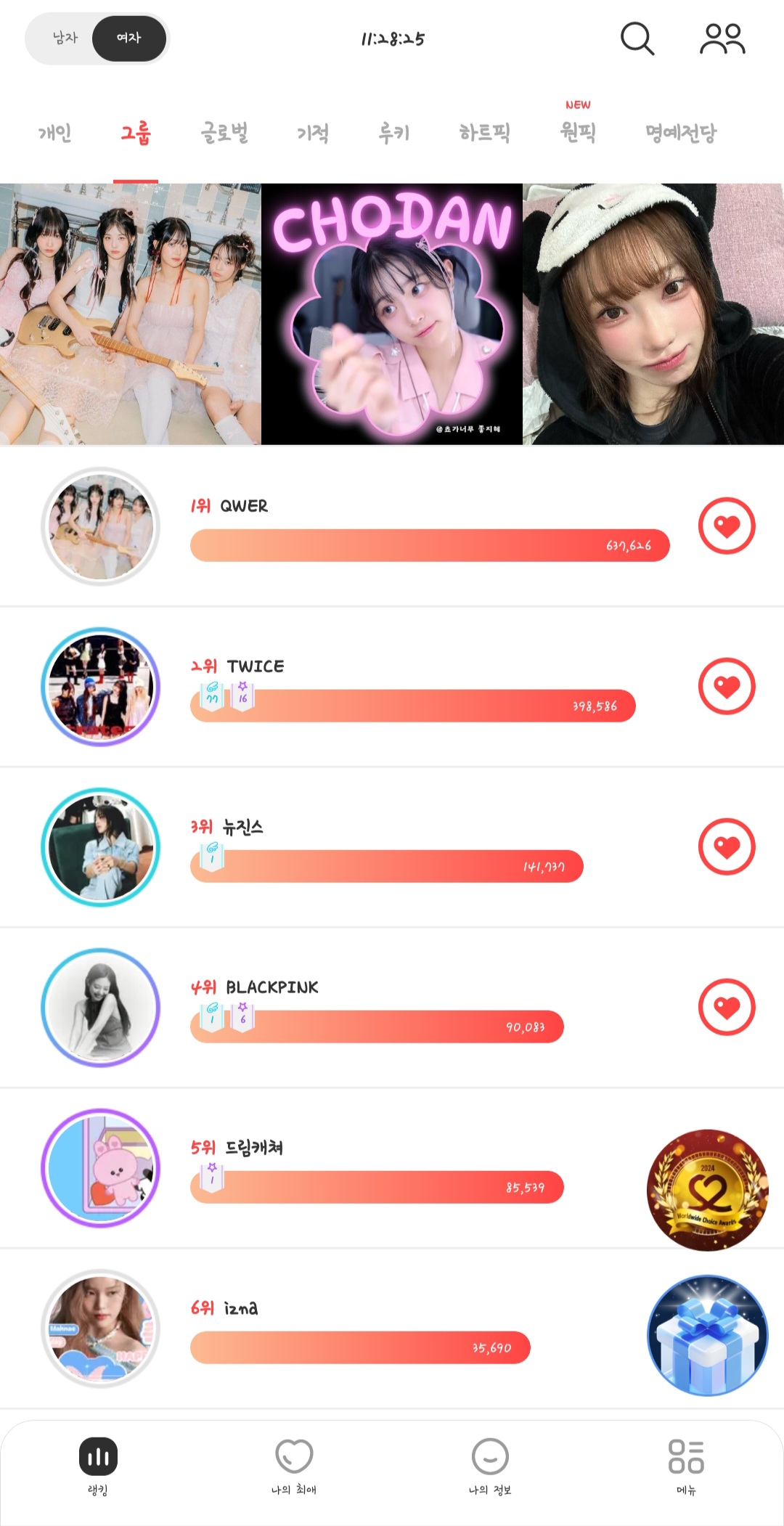The height and width of the screenshot is (1526, 784).
Task: Tap the heart button for 뉴진스
Action: coord(727,846)
